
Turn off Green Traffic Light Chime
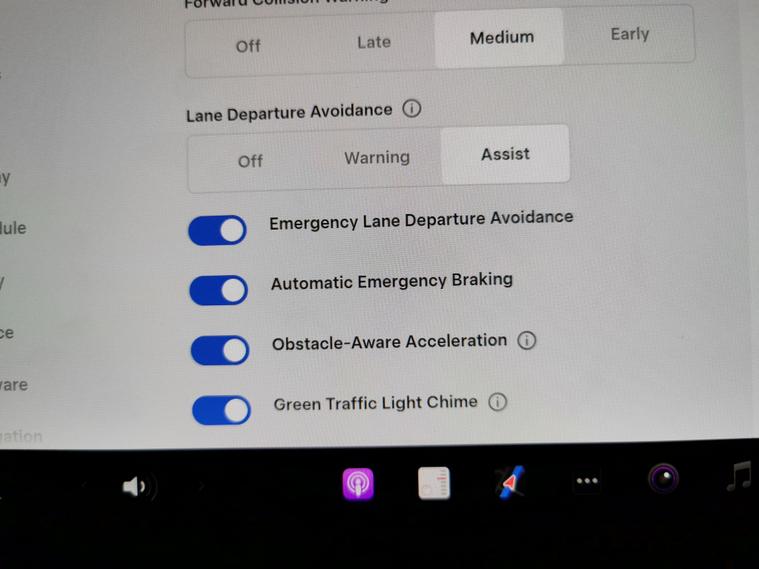(221, 410)
